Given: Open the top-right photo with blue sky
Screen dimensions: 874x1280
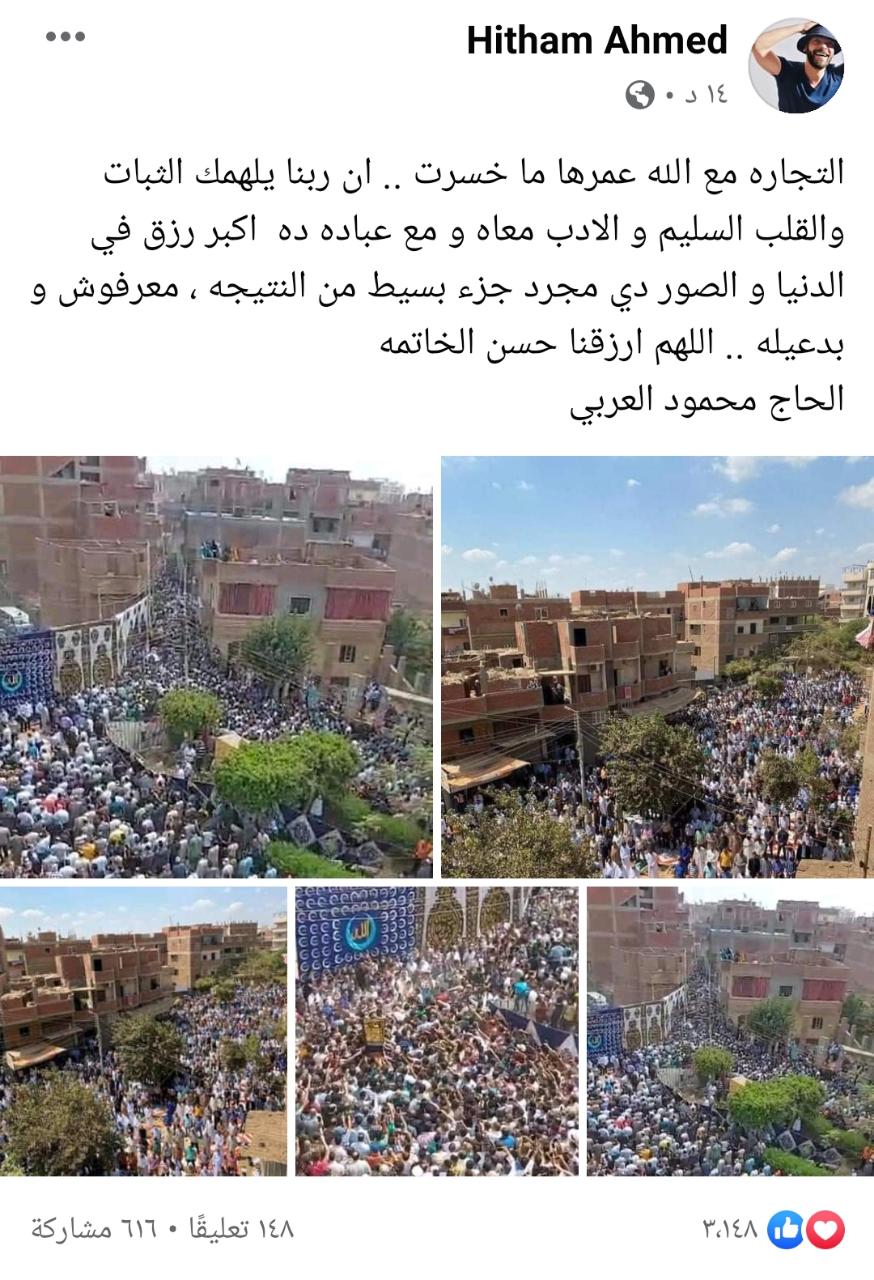Looking at the screenshot, I should pyautogui.click(x=657, y=667).
